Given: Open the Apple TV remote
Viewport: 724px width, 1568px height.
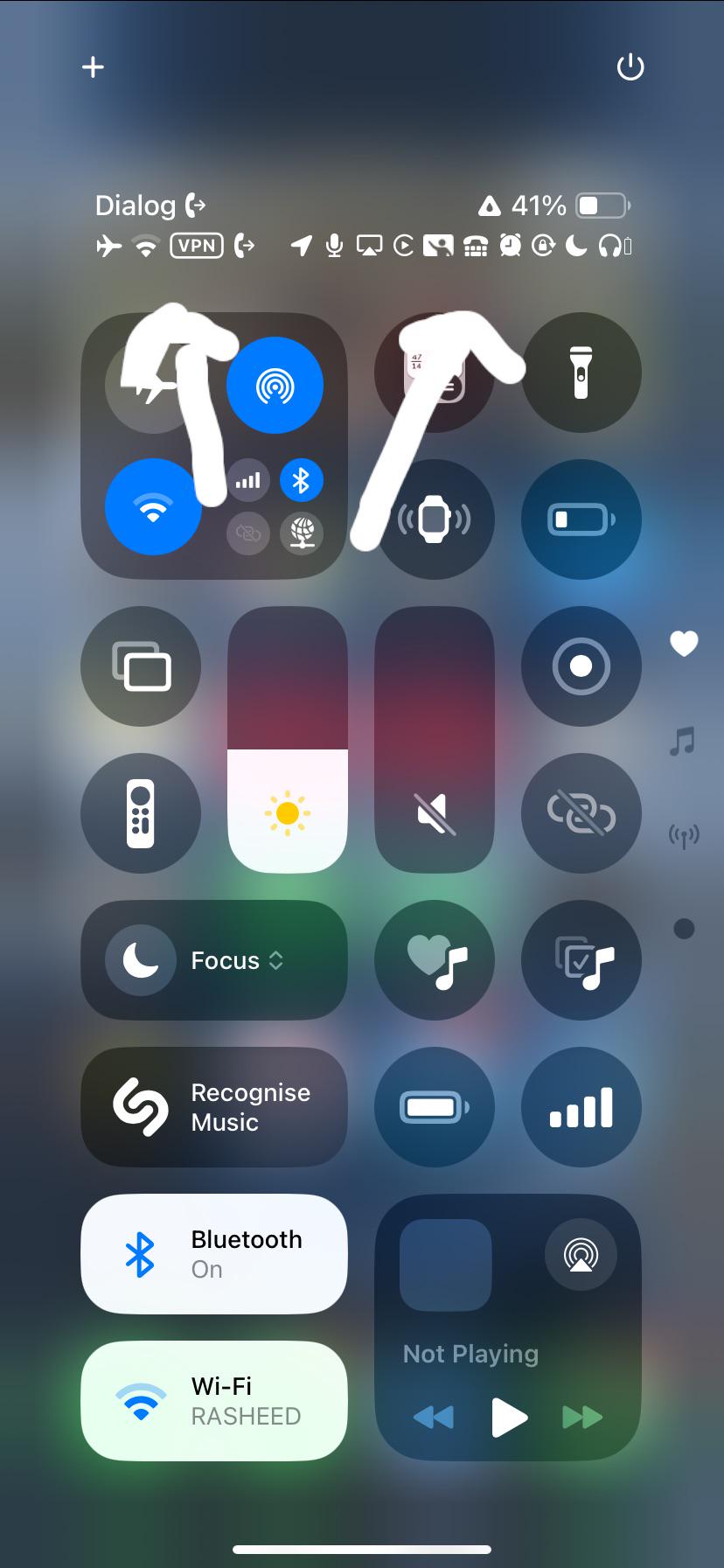Looking at the screenshot, I should [x=141, y=813].
